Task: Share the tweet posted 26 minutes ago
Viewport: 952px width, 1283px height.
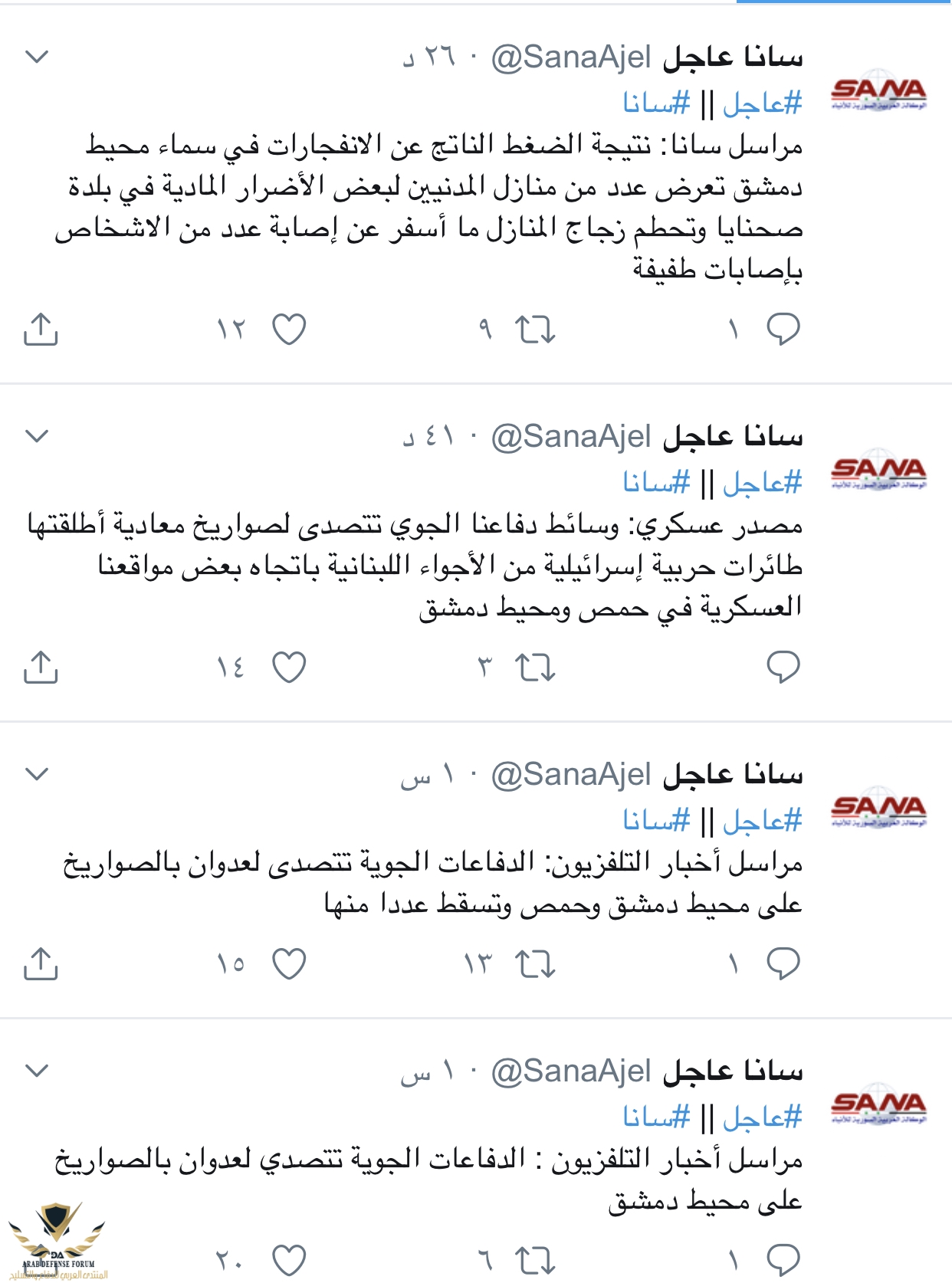Action: pos(41,330)
